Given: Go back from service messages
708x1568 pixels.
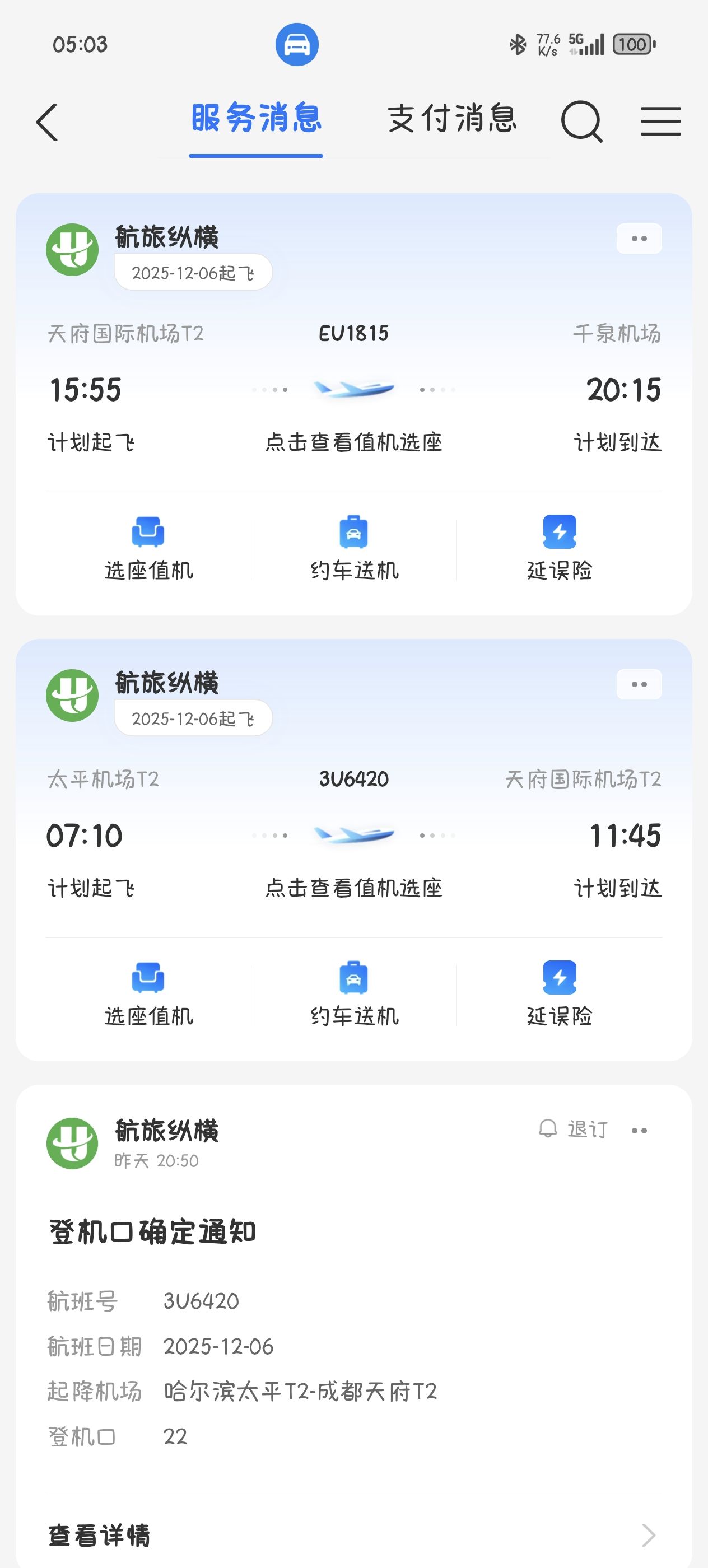Looking at the screenshot, I should click(x=48, y=122).
